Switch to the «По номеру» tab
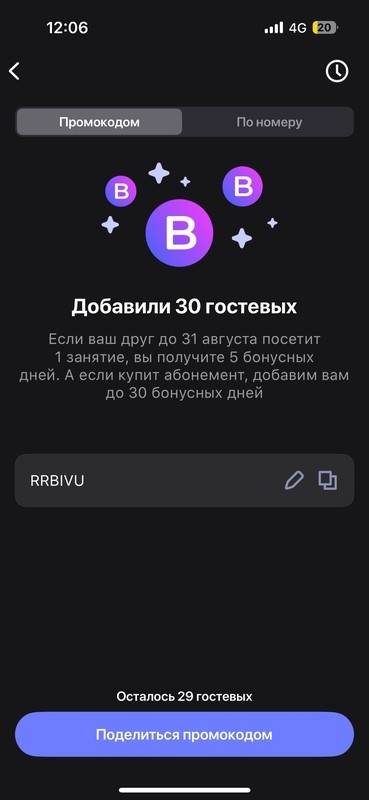 tap(269, 122)
